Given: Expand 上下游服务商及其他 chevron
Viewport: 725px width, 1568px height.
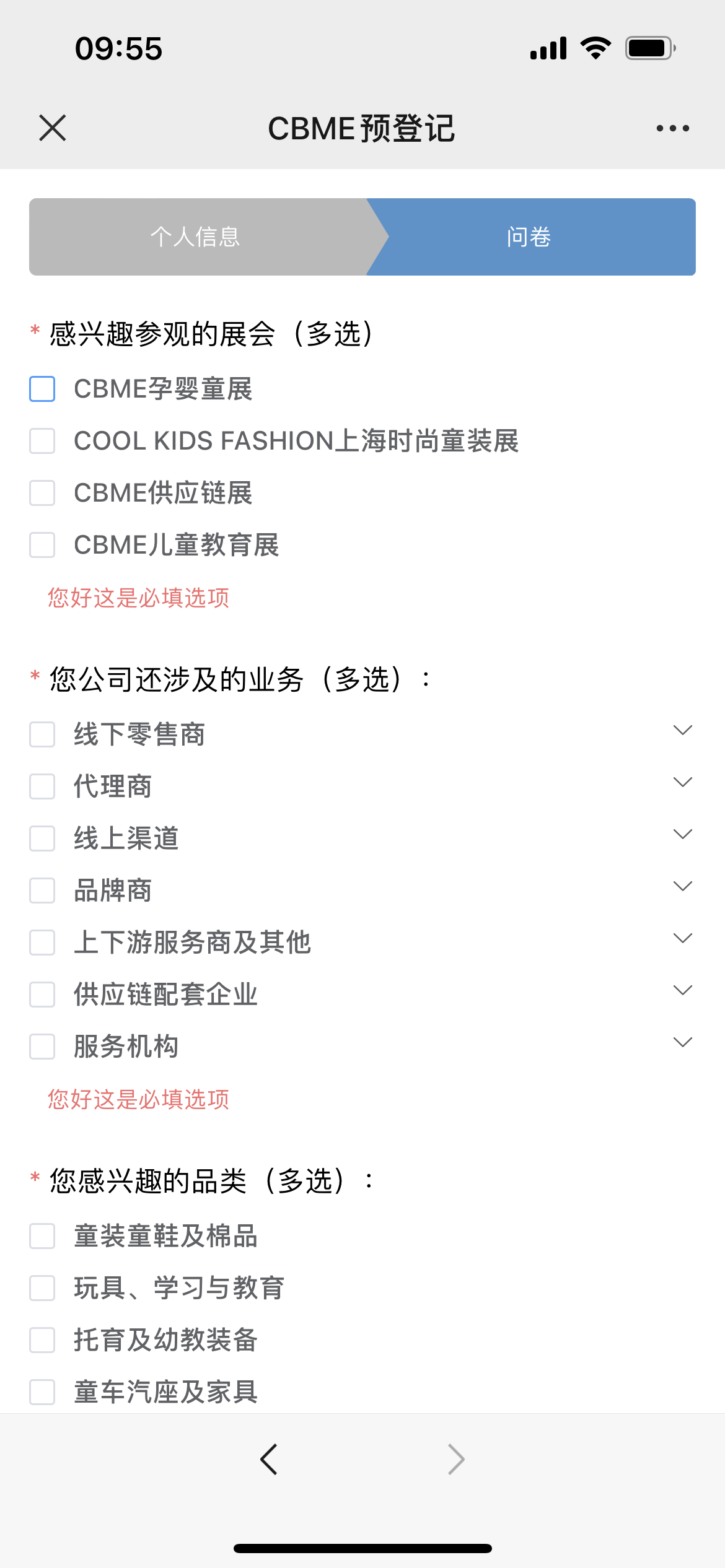Looking at the screenshot, I should pyautogui.click(x=682, y=938).
